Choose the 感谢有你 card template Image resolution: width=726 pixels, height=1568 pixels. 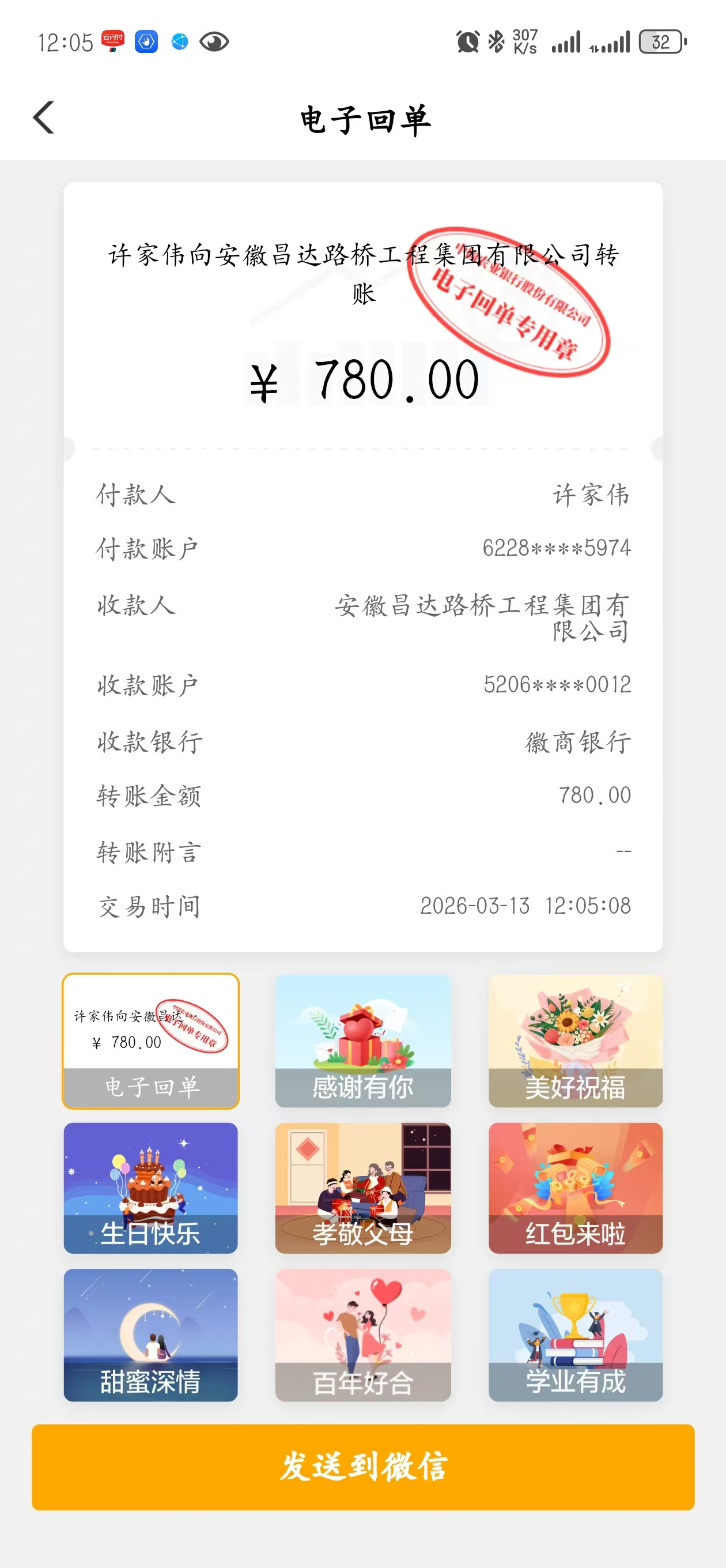pos(362,1041)
